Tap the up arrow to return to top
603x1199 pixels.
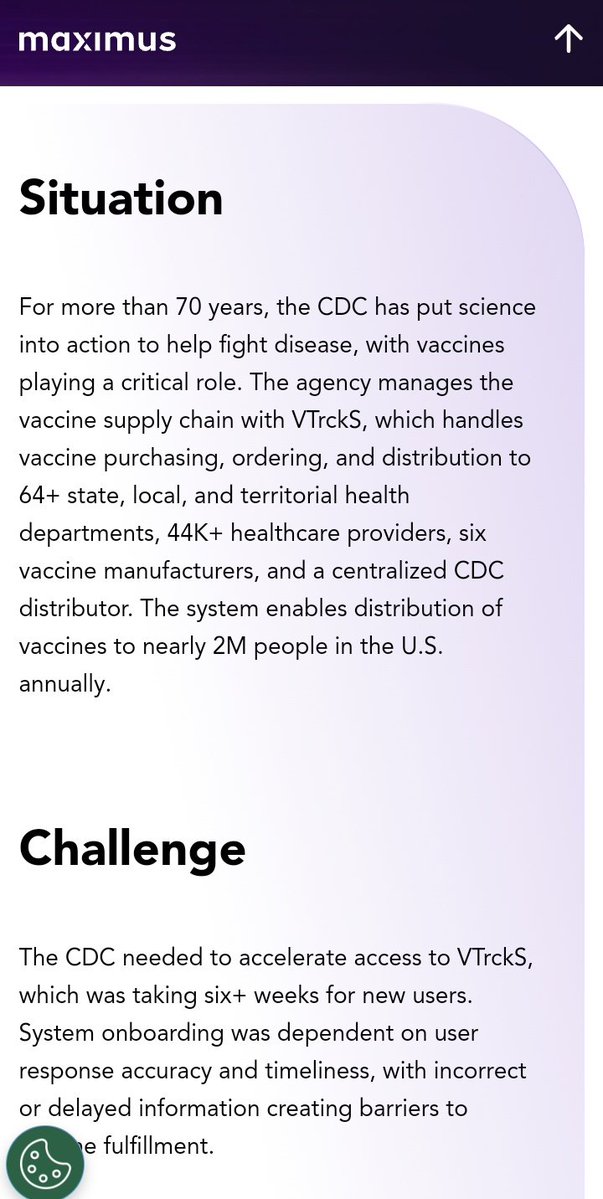[568, 39]
